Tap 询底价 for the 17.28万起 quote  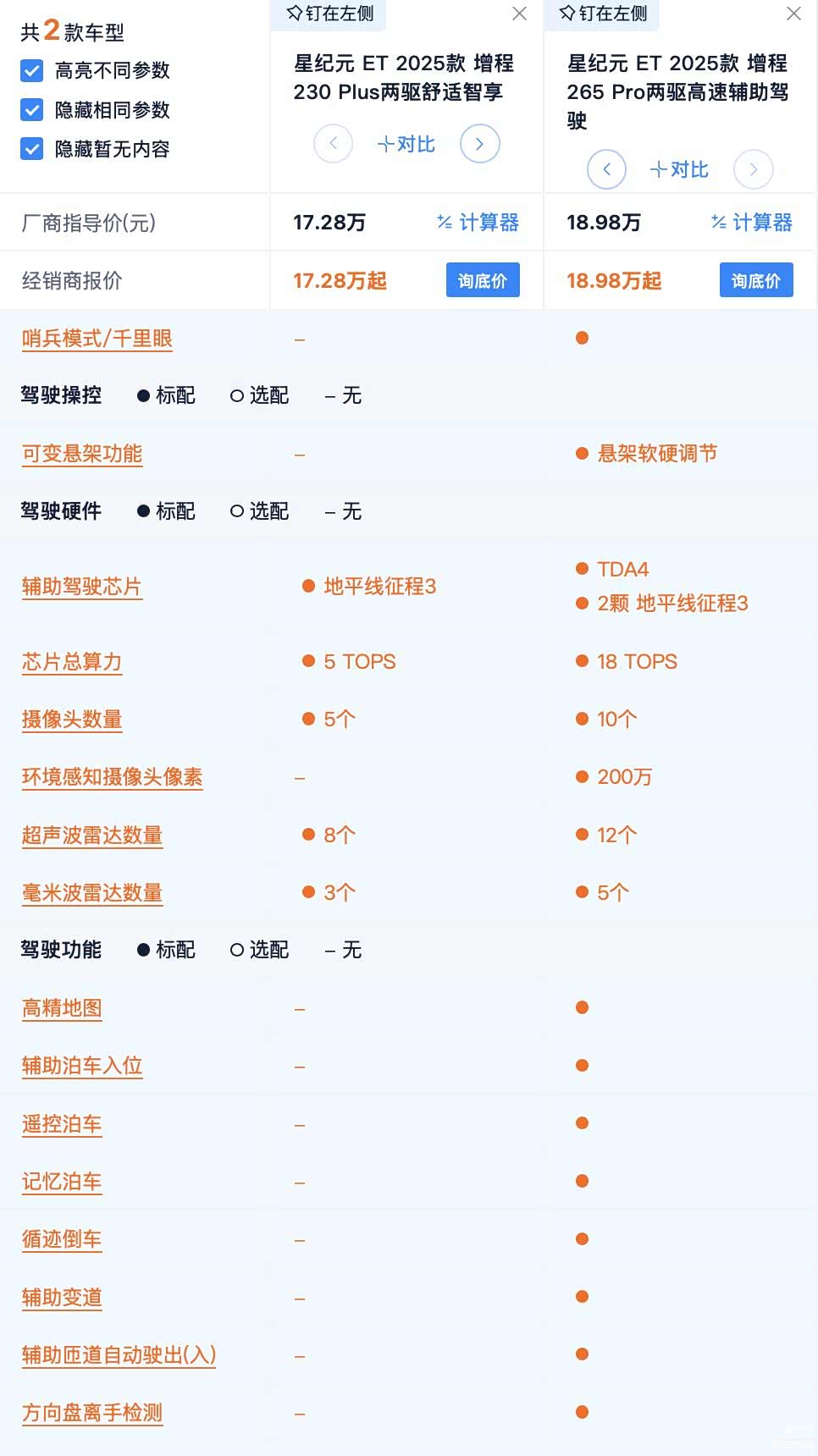point(483,280)
